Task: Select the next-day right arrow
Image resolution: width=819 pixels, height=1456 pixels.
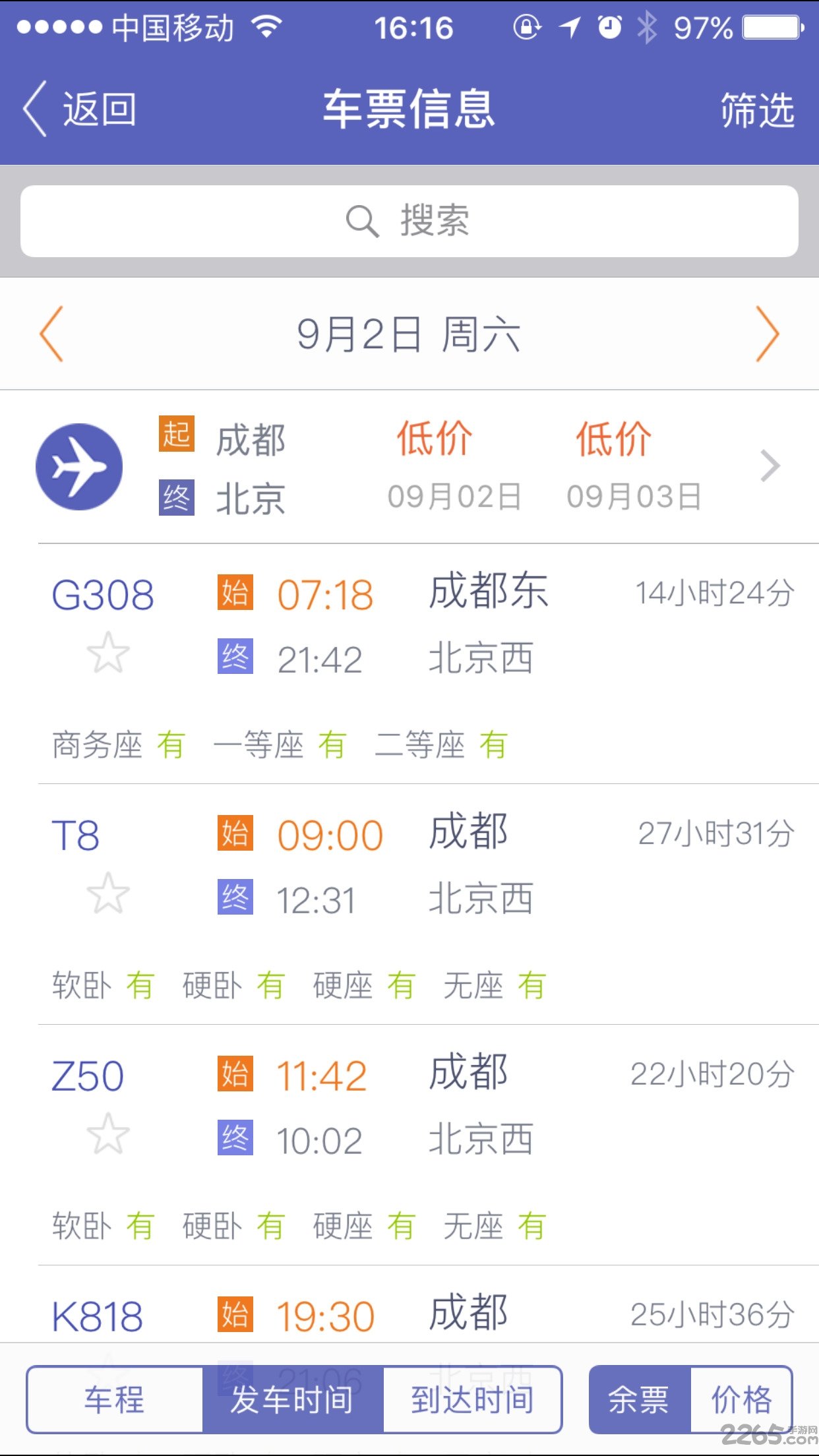Action: [x=768, y=334]
